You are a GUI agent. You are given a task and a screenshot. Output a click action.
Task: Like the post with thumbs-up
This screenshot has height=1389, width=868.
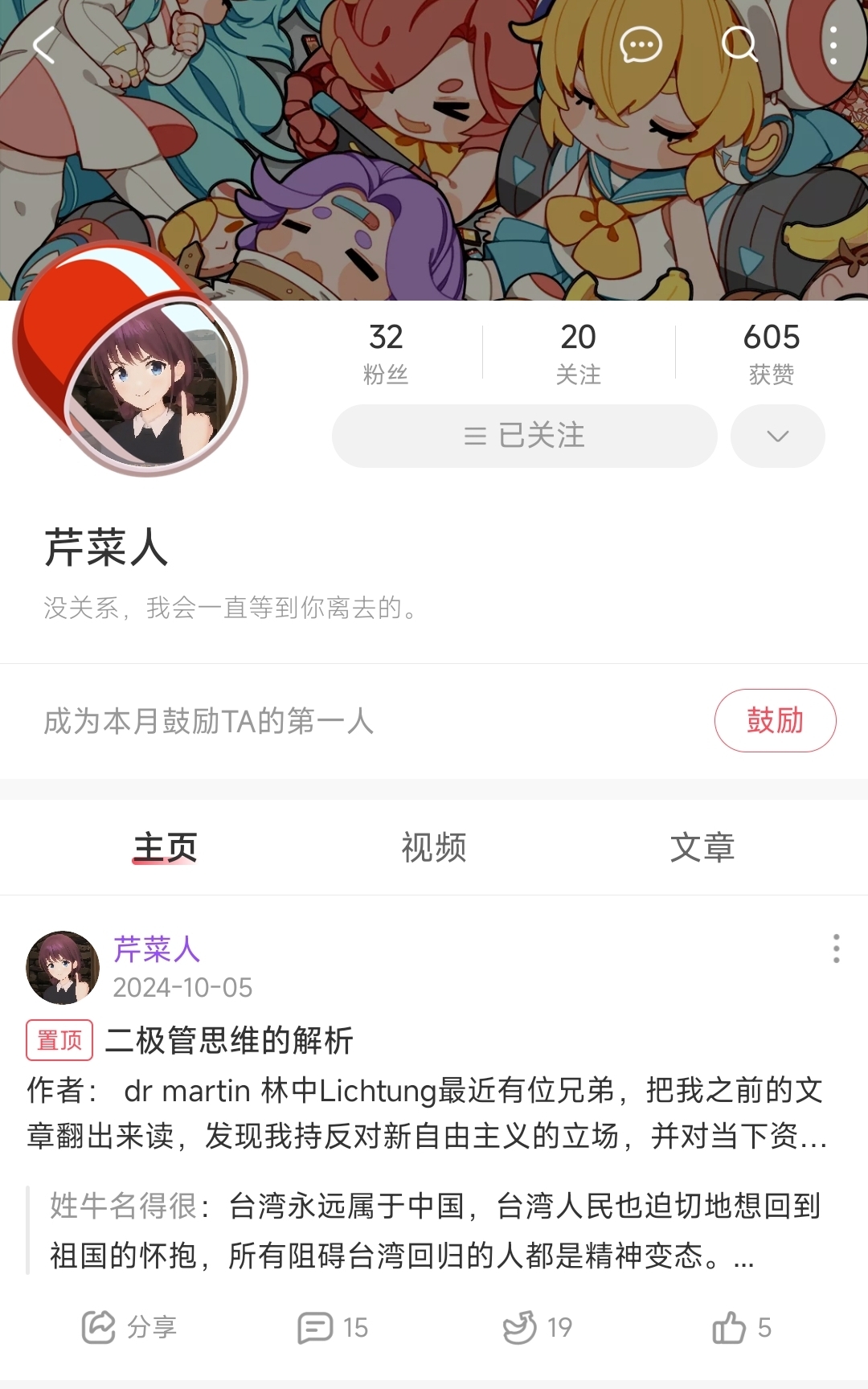point(741,1327)
